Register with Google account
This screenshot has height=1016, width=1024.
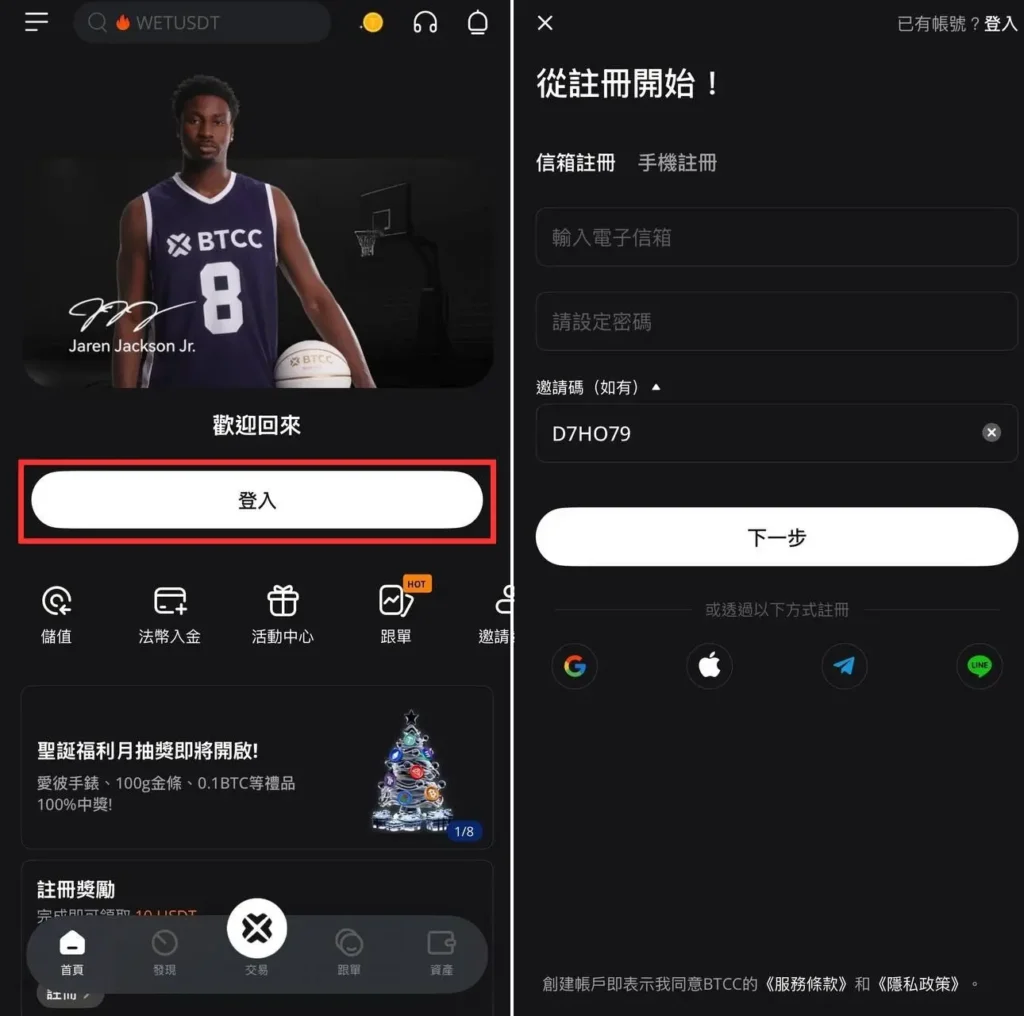pos(574,666)
